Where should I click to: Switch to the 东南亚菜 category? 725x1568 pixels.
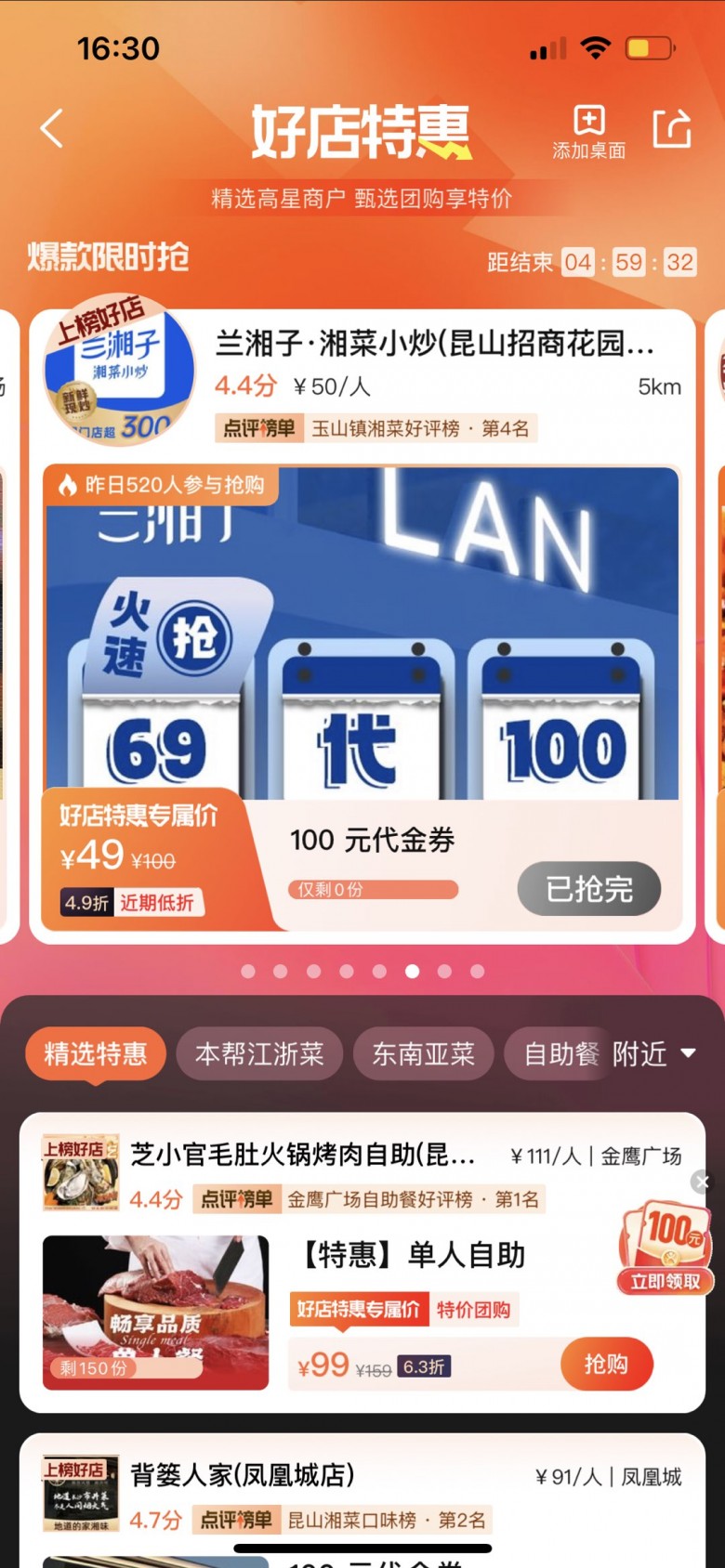pos(423,1053)
